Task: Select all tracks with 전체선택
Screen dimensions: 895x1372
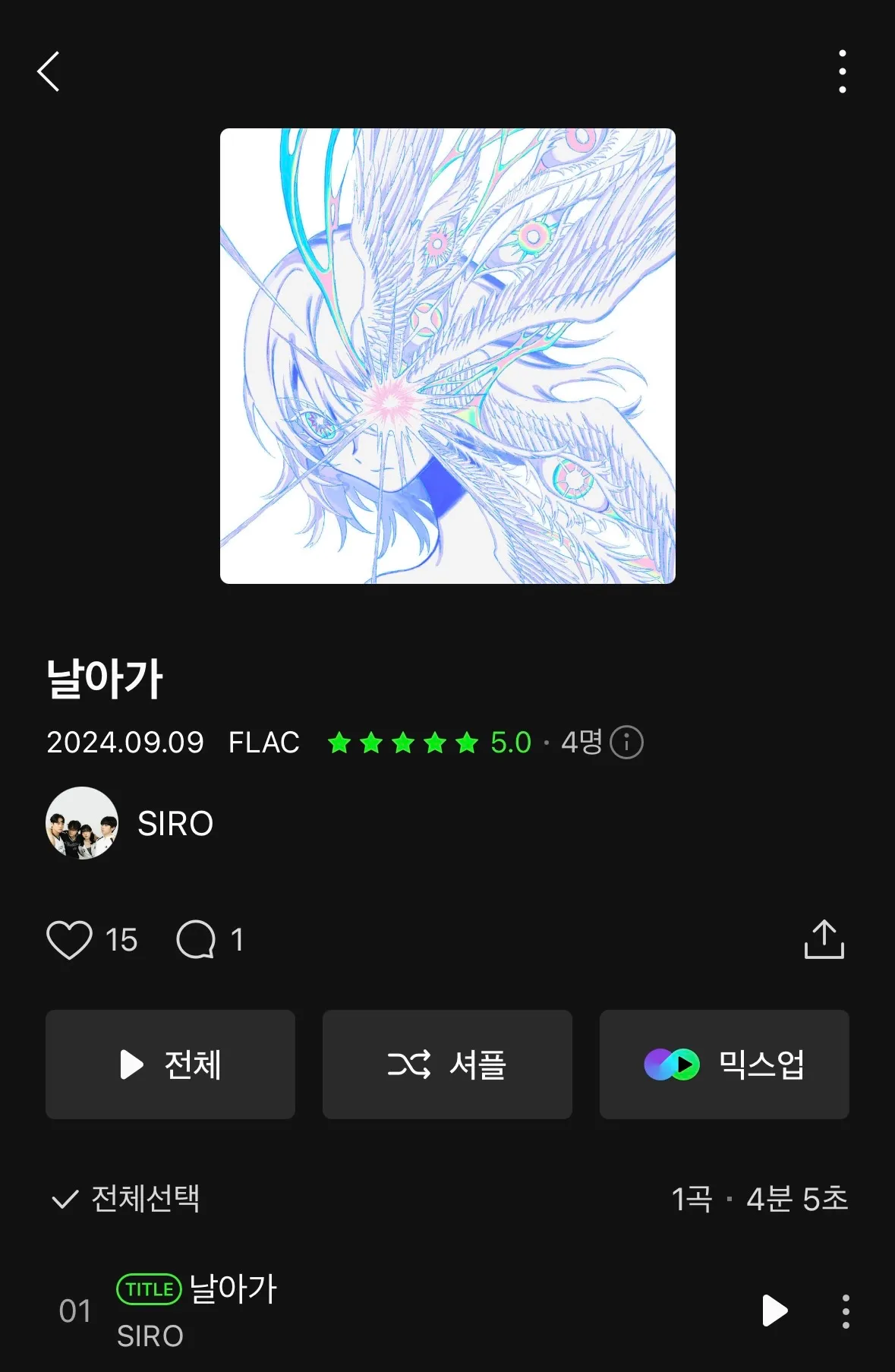Action: (126, 1199)
